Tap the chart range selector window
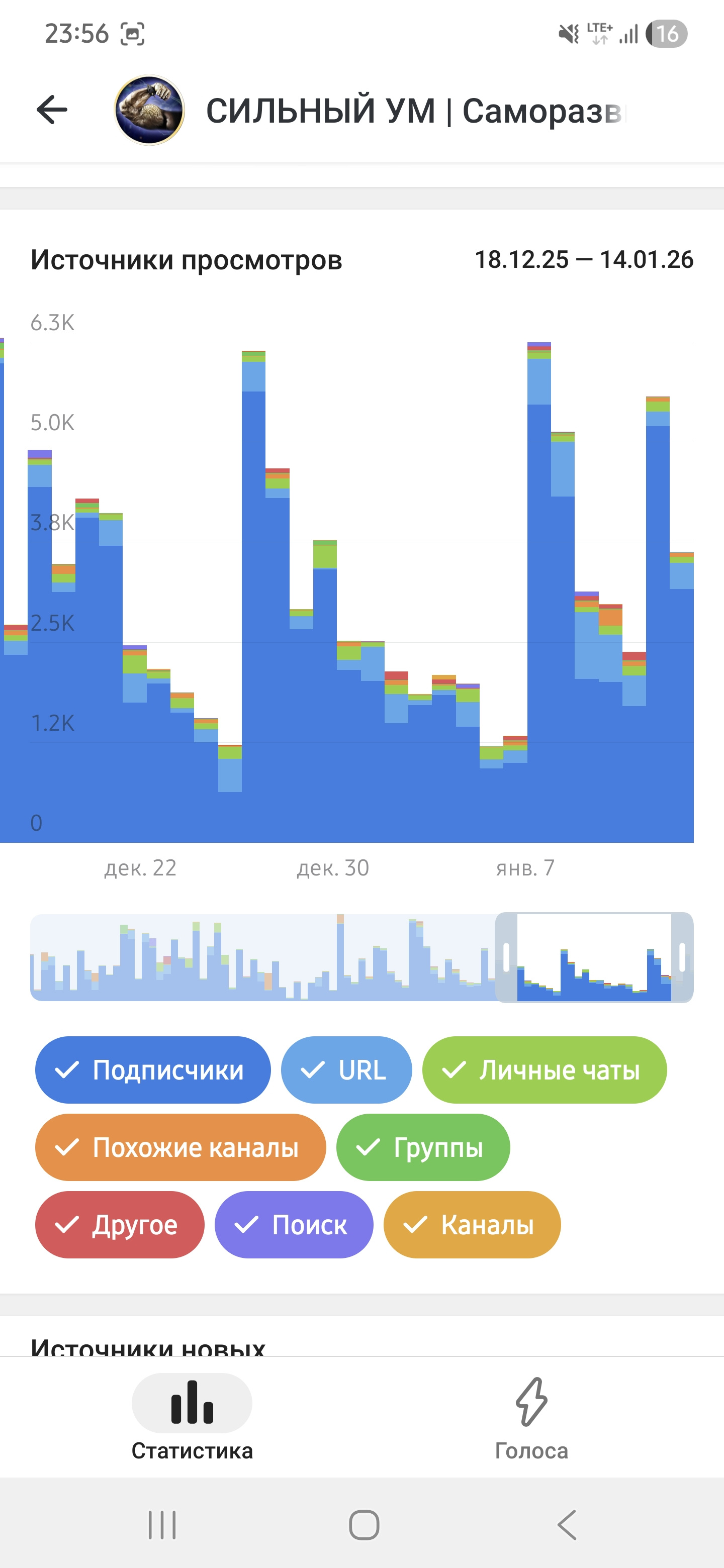This screenshot has height=1568, width=724. click(x=594, y=957)
